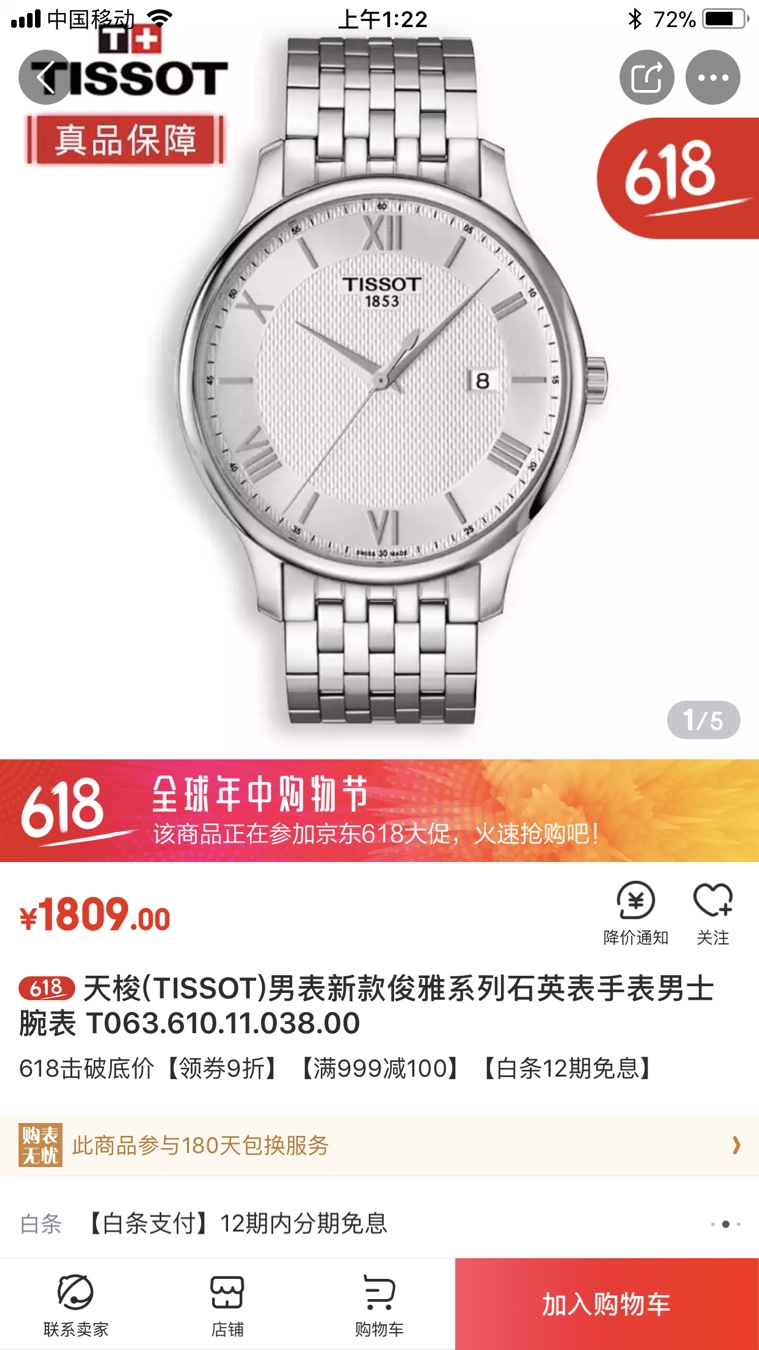Open the shopping cart (购物车)

coord(379,1305)
